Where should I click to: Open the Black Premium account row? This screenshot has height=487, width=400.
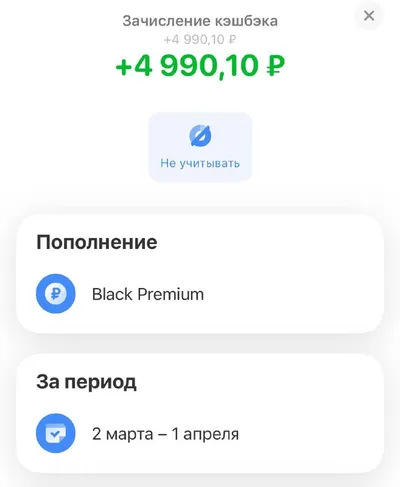(200, 294)
